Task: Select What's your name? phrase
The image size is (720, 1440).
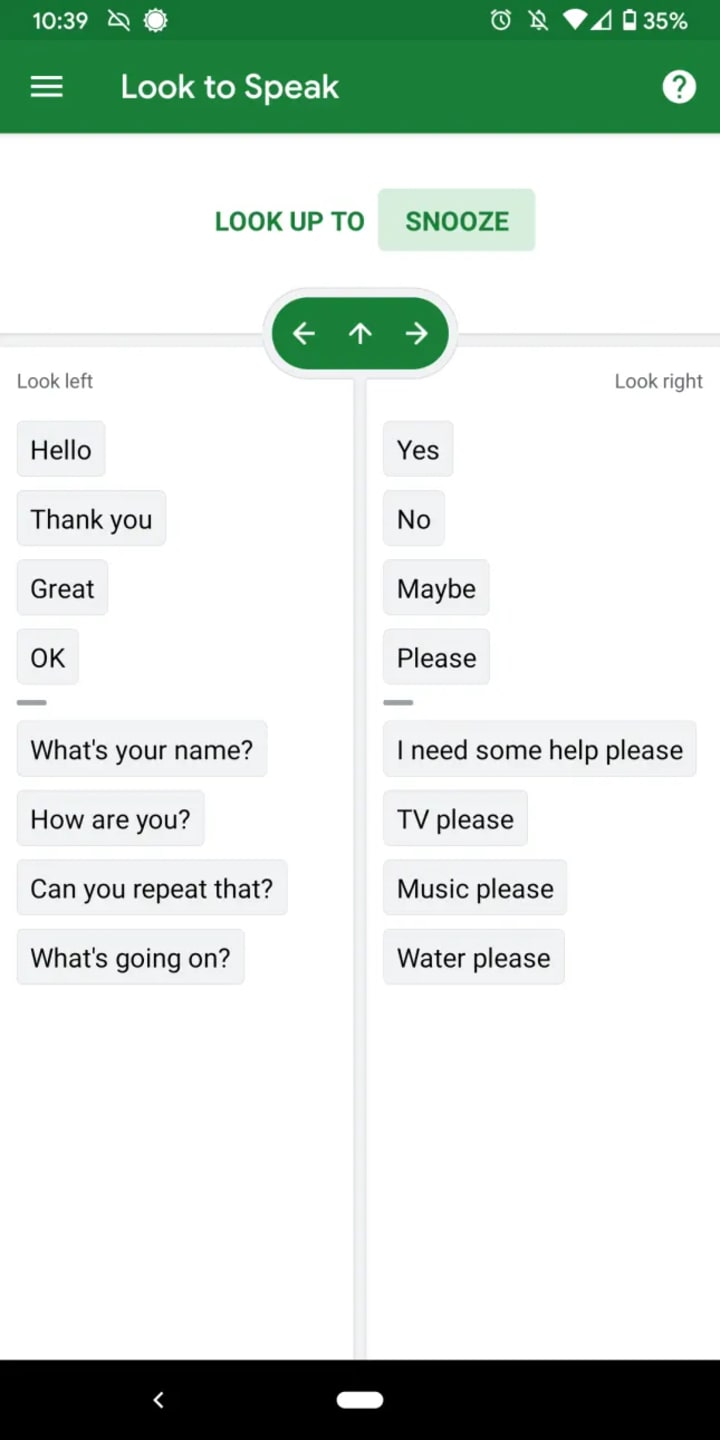Action: point(142,750)
